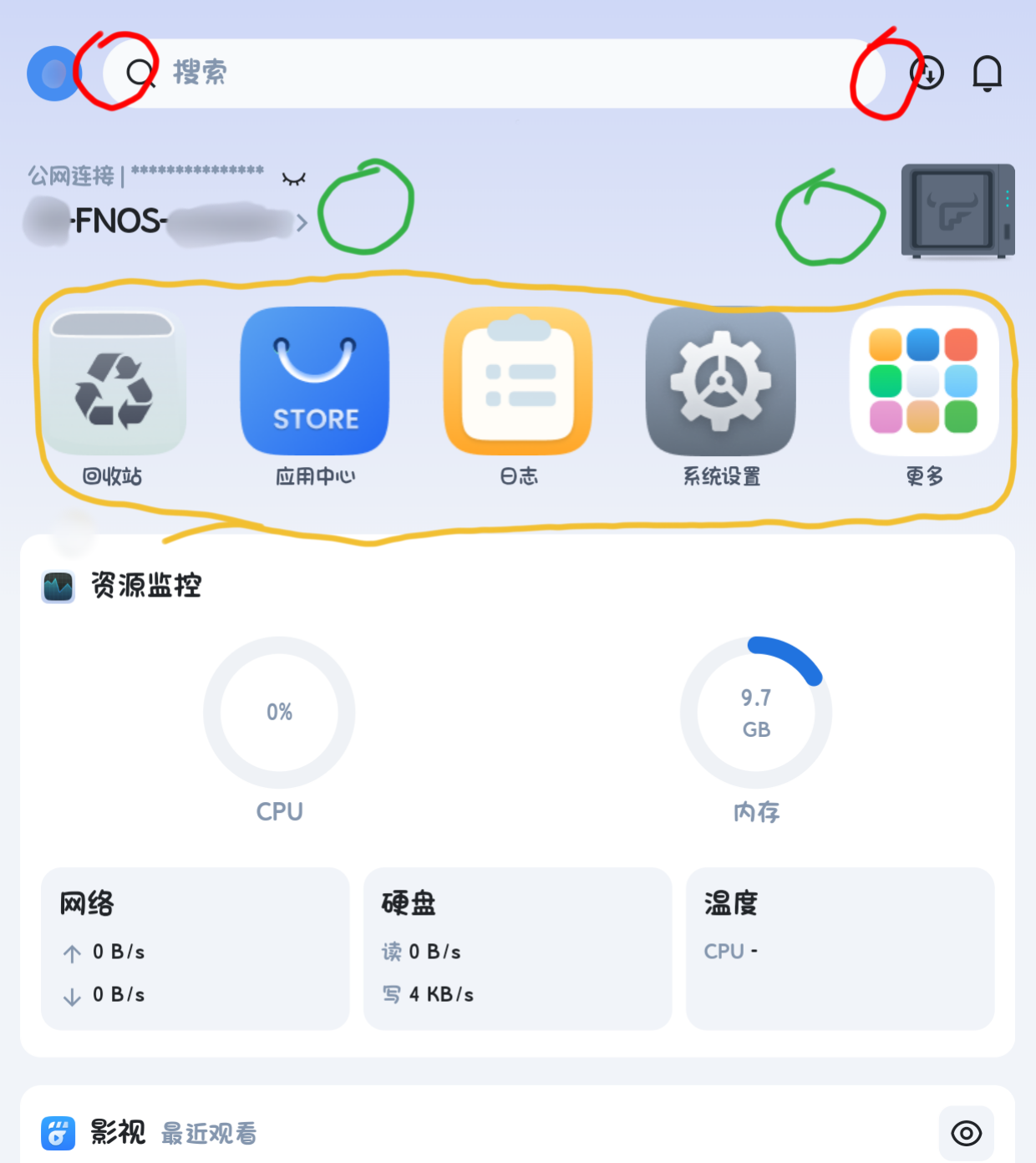The height and width of the screenshot is (1163, 1036).
Task: Show 更多 apps
Action: click(923, 382)
